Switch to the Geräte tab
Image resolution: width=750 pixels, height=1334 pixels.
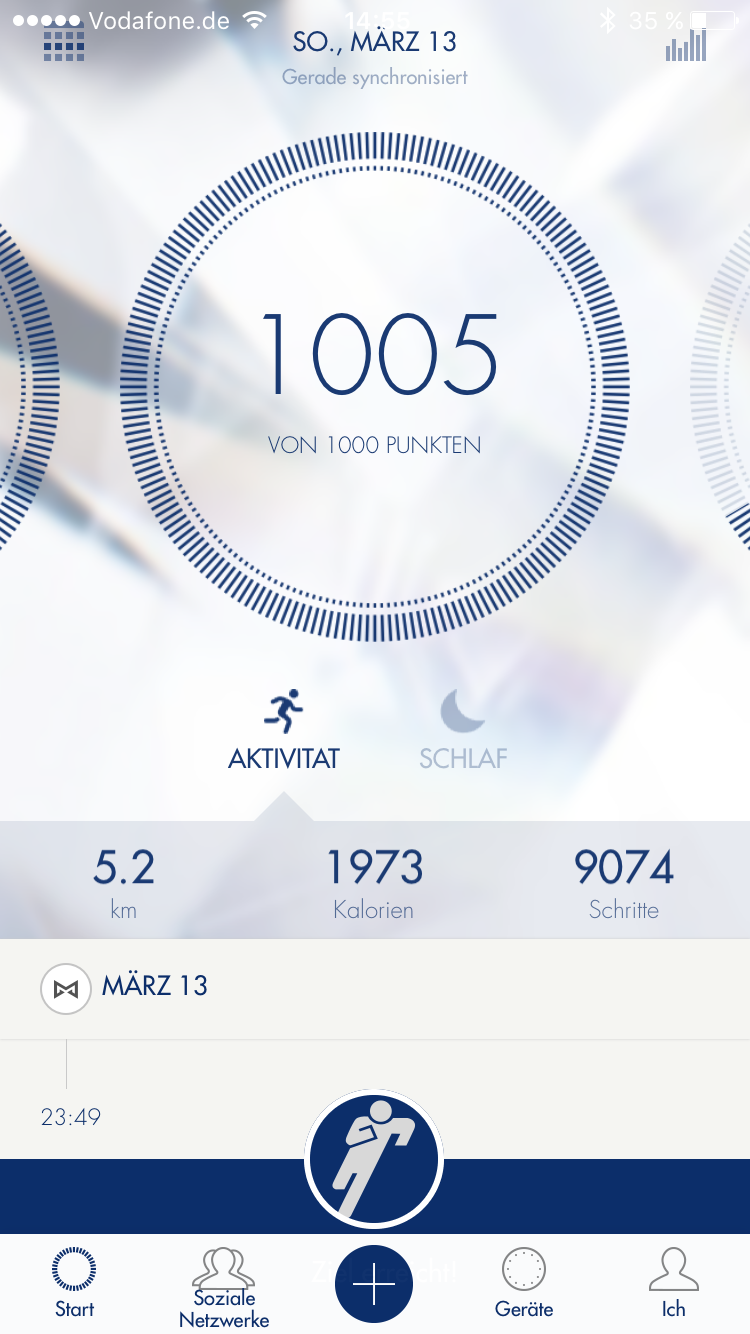[524, 1284]
